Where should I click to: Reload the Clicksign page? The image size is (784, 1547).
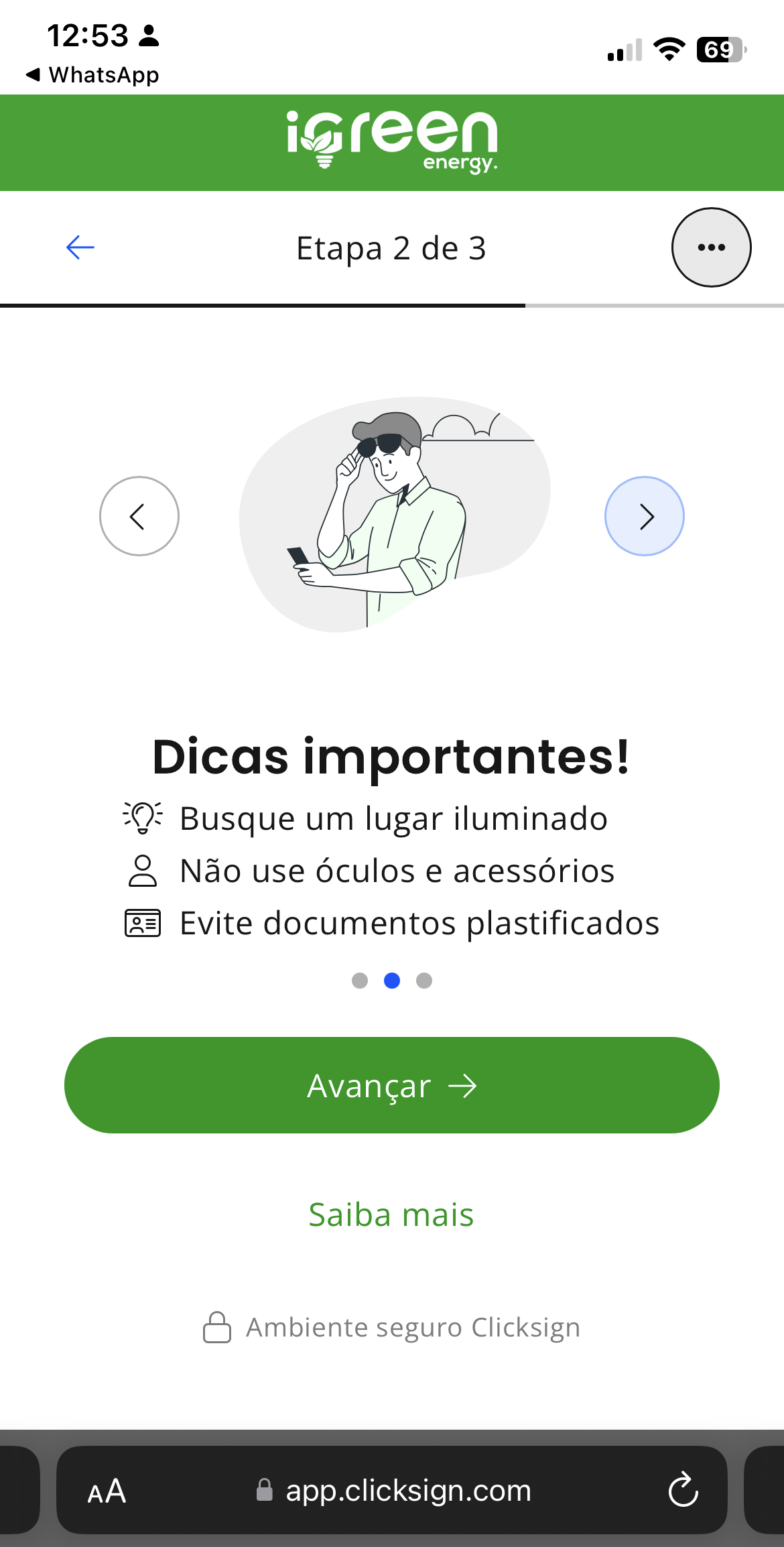click(683, 1490)
